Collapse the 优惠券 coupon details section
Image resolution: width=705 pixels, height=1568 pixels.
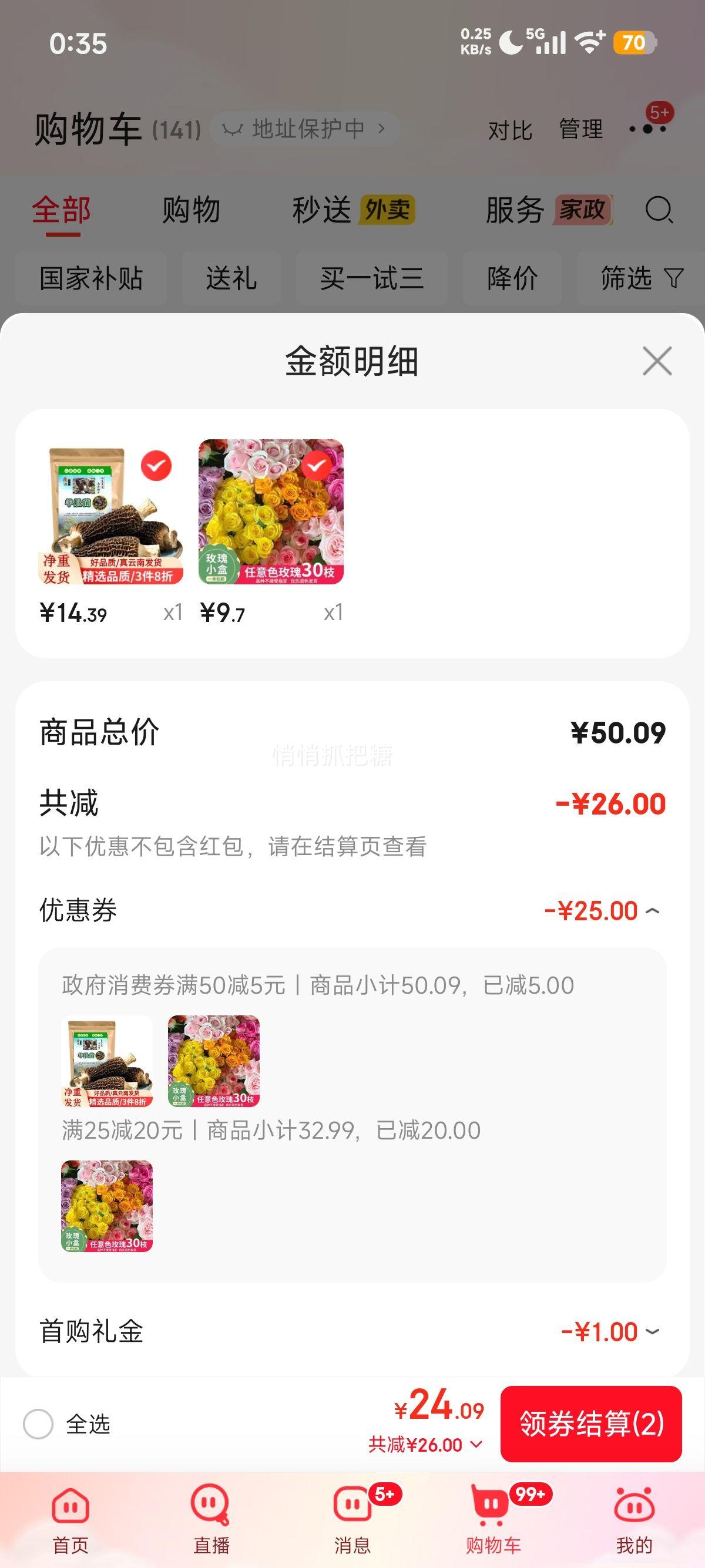[654, 910]
